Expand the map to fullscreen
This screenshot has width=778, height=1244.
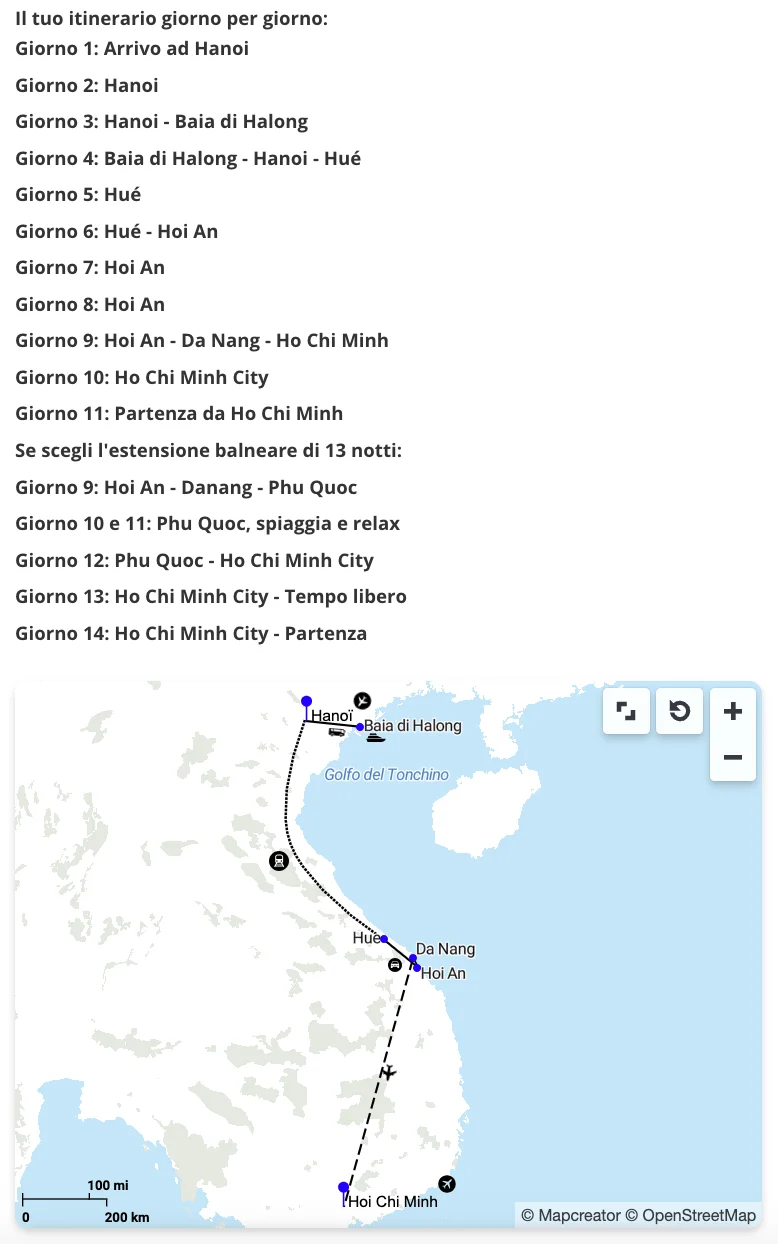pyautogui.click(x=627, y=712)
